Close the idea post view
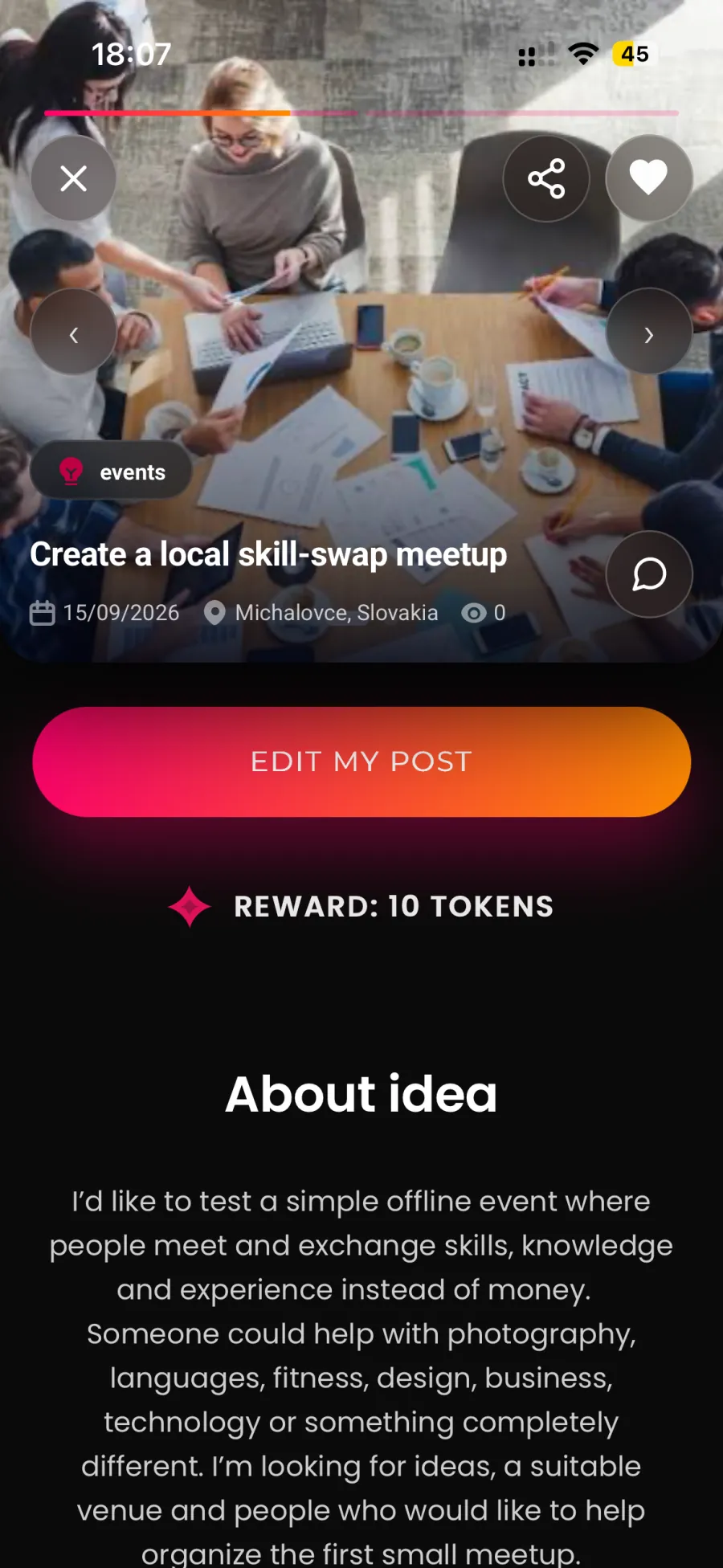This screenshot has width=723, height=1568. (x=74, y=178)
